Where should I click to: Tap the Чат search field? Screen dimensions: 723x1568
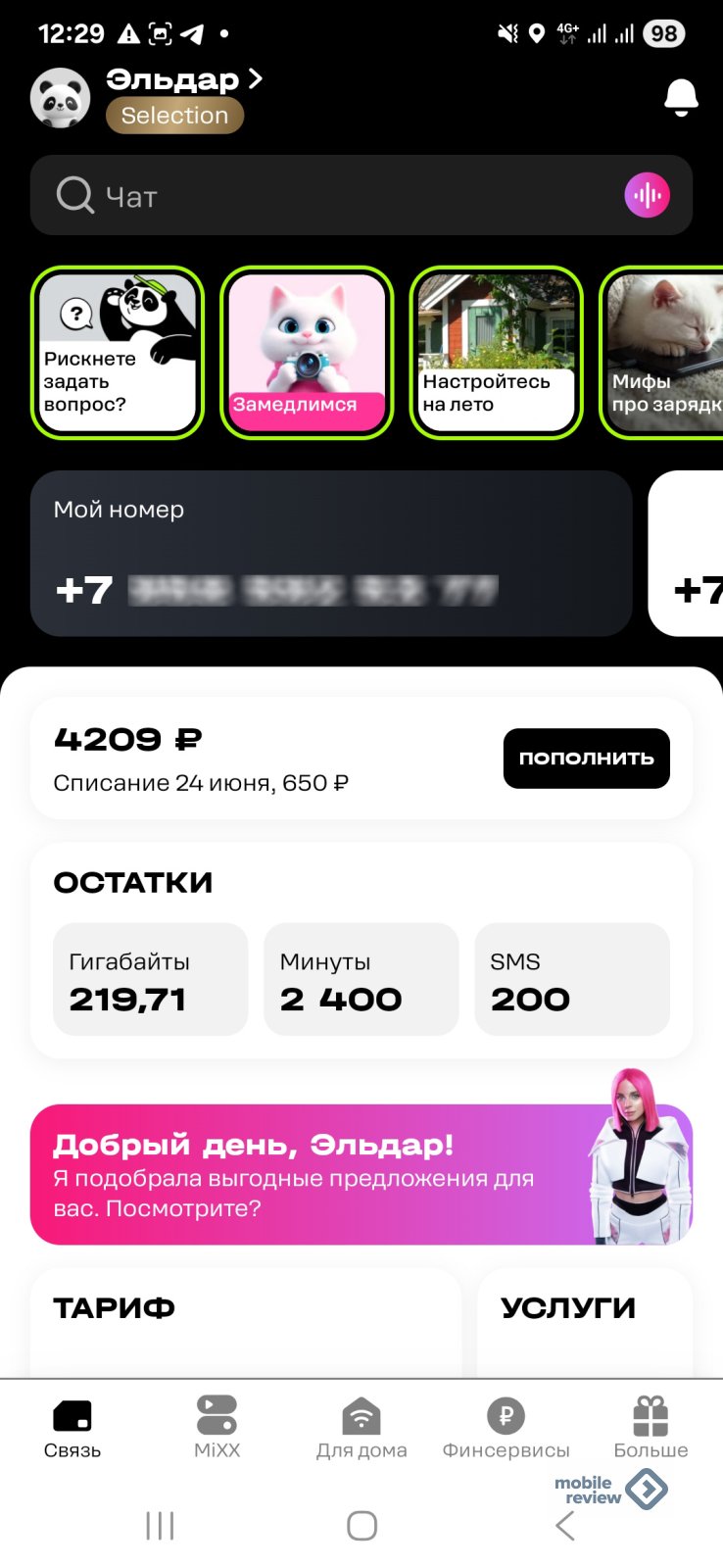tap(361, 195)
